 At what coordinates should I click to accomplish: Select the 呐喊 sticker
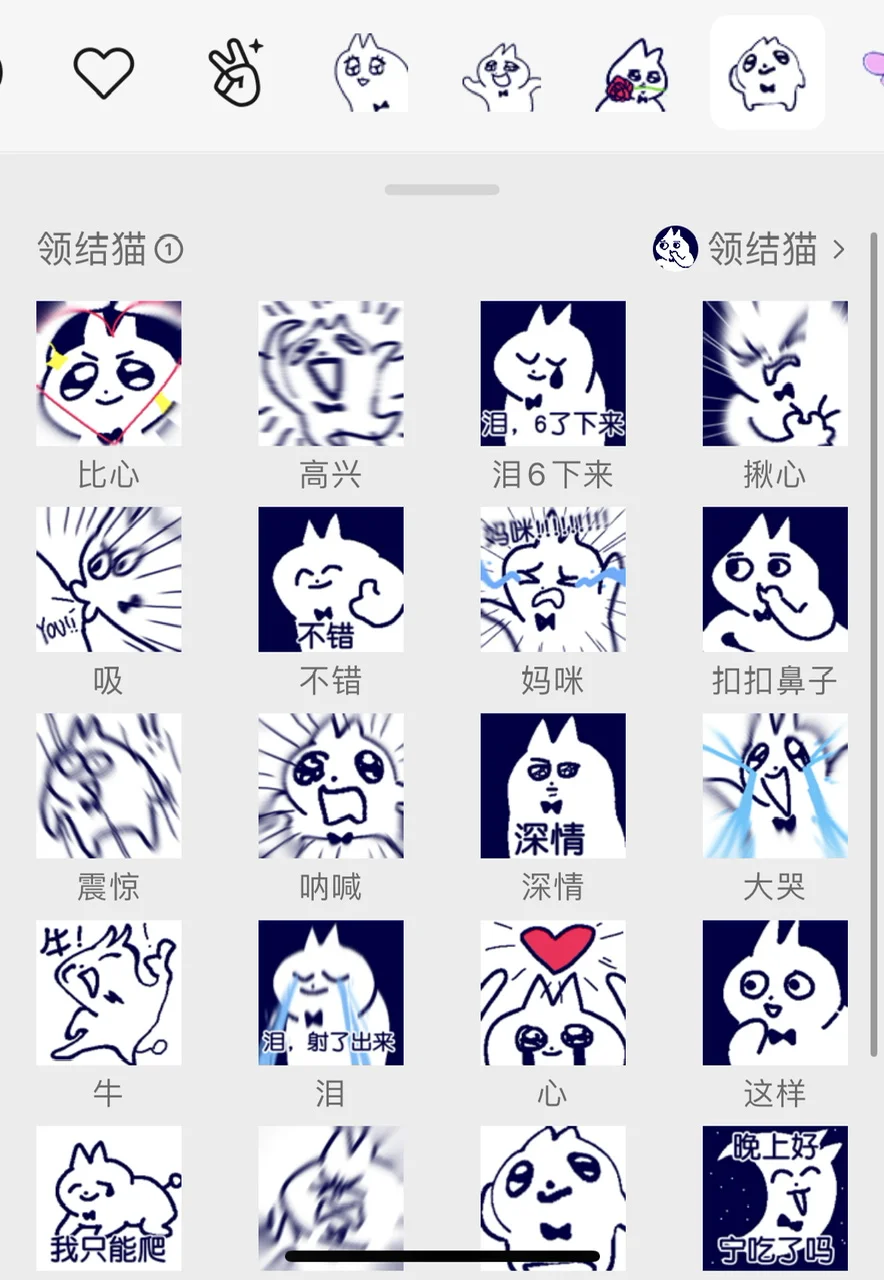click(331, 785)
